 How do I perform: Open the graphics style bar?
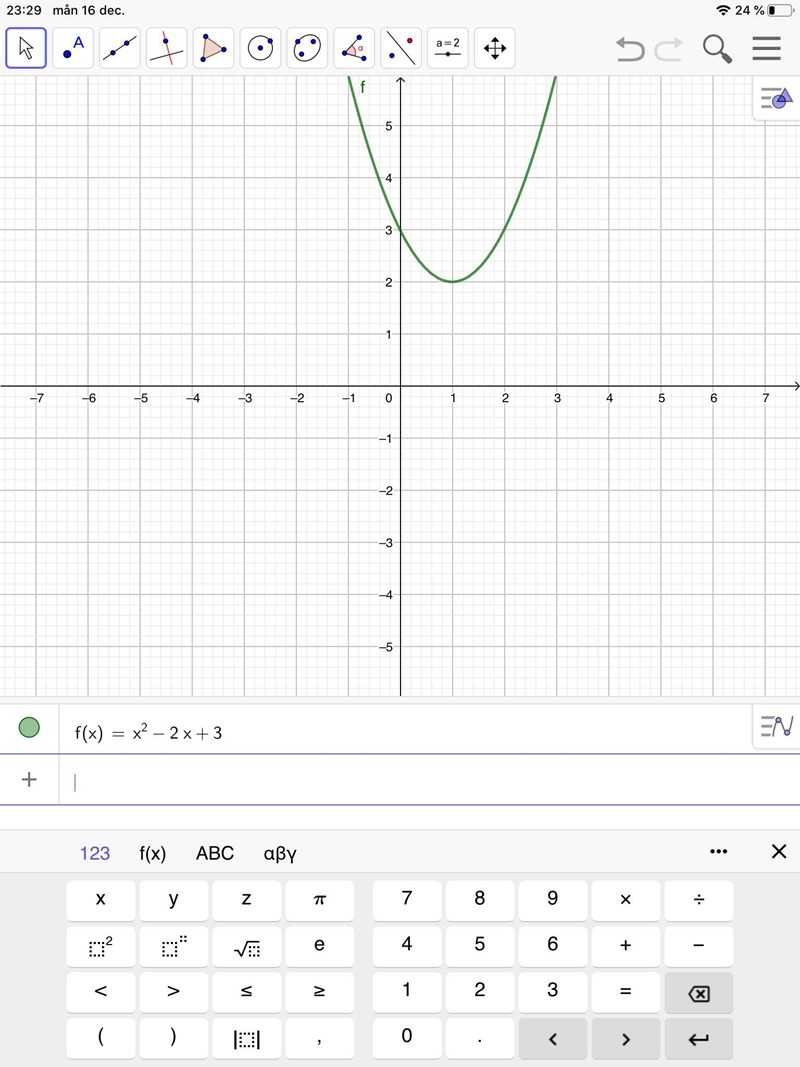(776, 98)
